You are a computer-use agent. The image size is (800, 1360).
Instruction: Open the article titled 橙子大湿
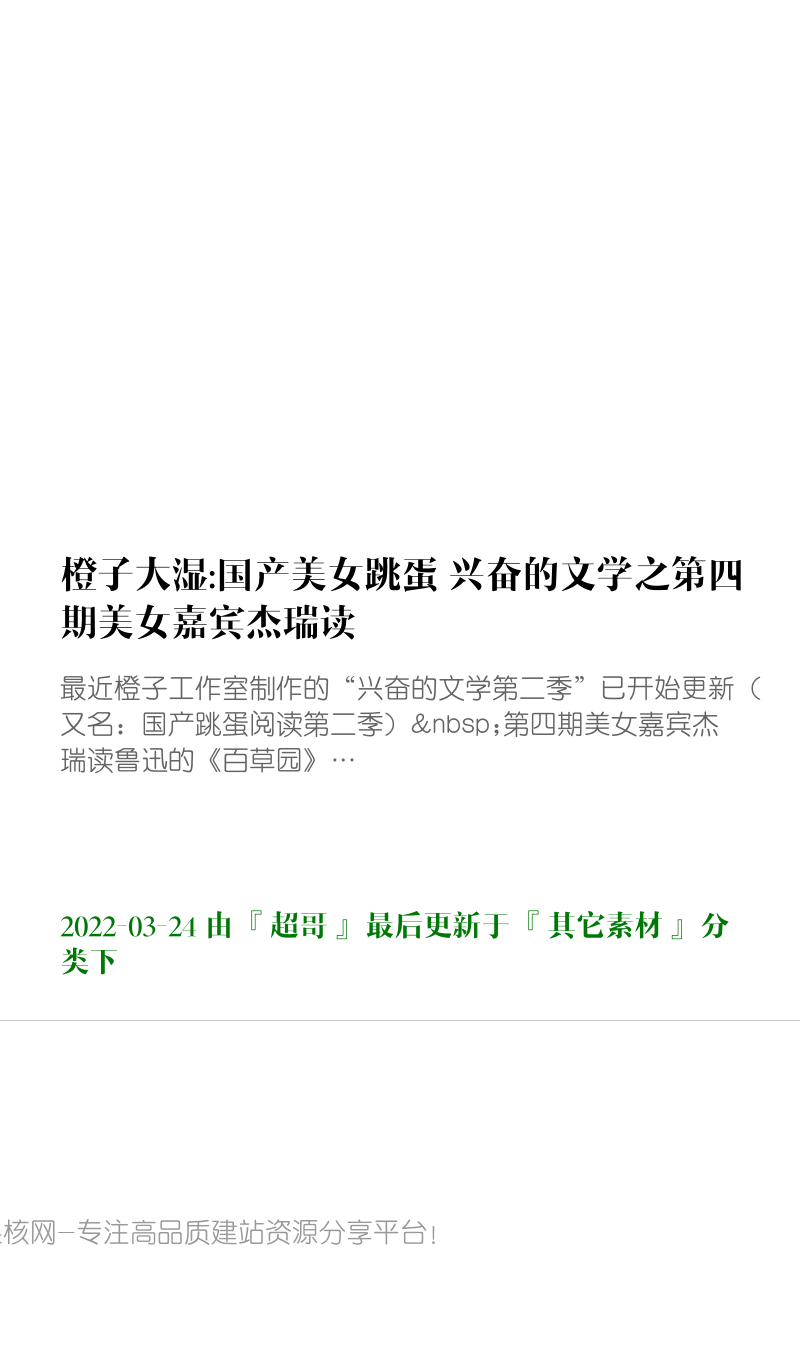(400, 599)
